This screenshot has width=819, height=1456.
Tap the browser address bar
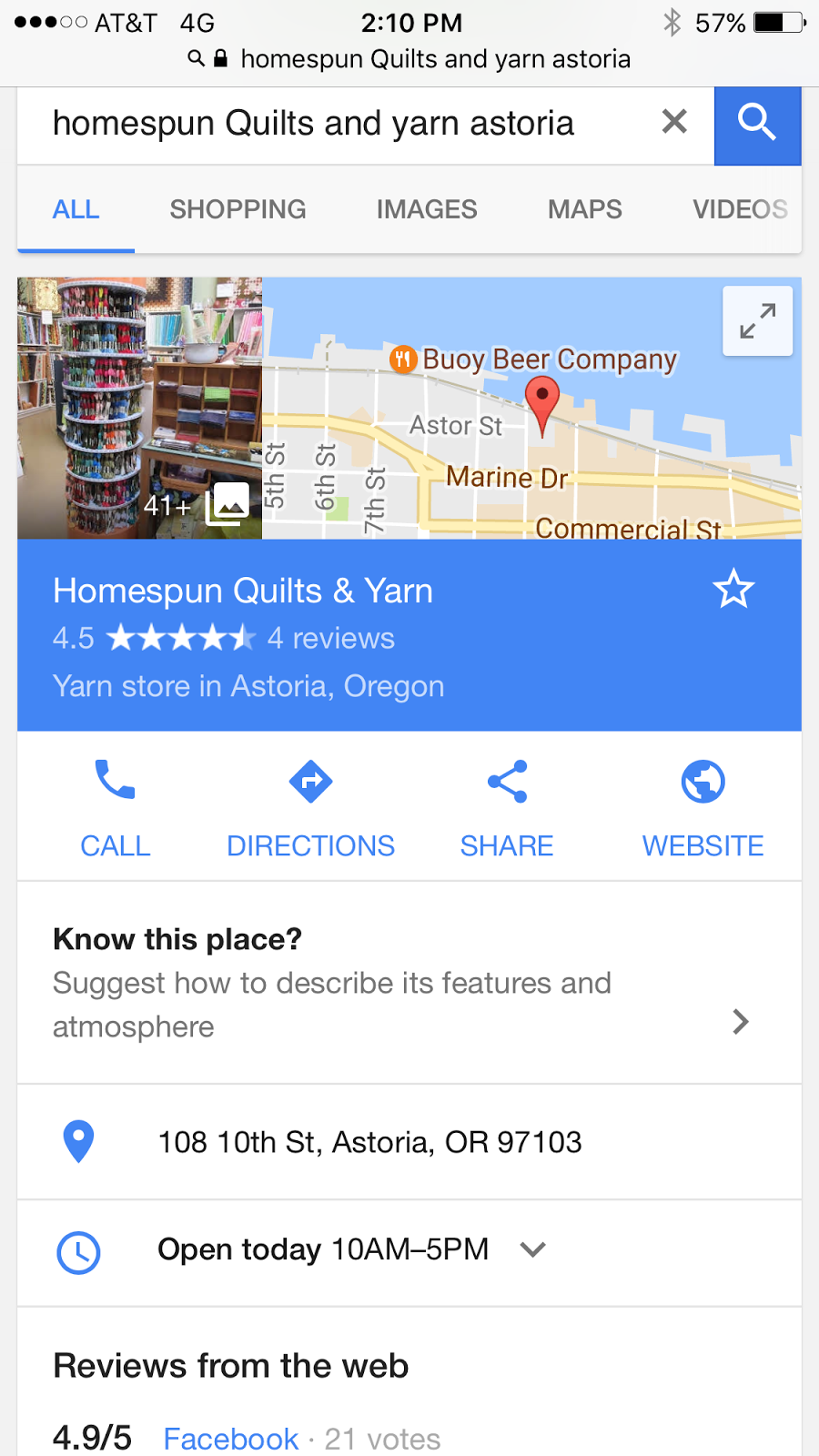(x=409, y=59)
